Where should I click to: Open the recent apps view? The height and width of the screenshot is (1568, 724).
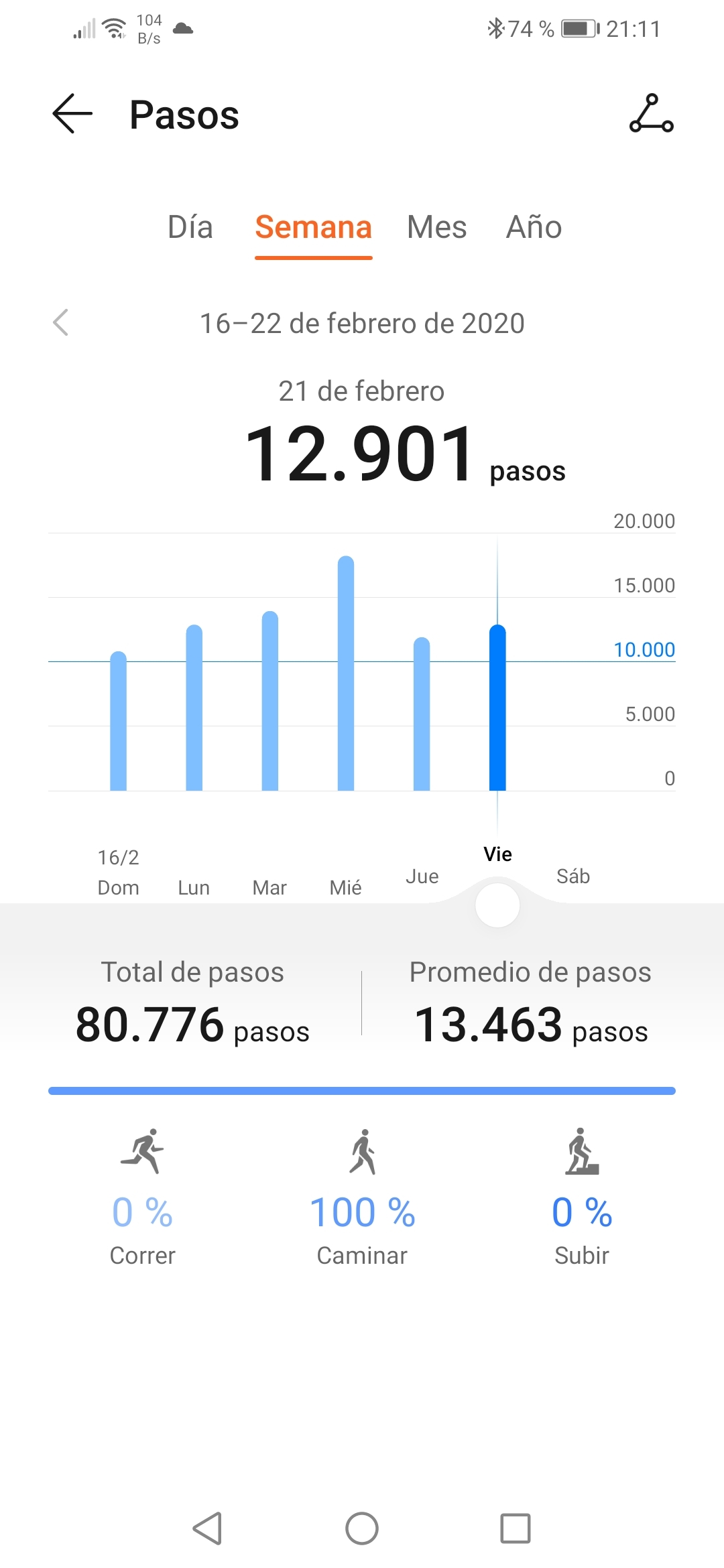pos(516,1528)
